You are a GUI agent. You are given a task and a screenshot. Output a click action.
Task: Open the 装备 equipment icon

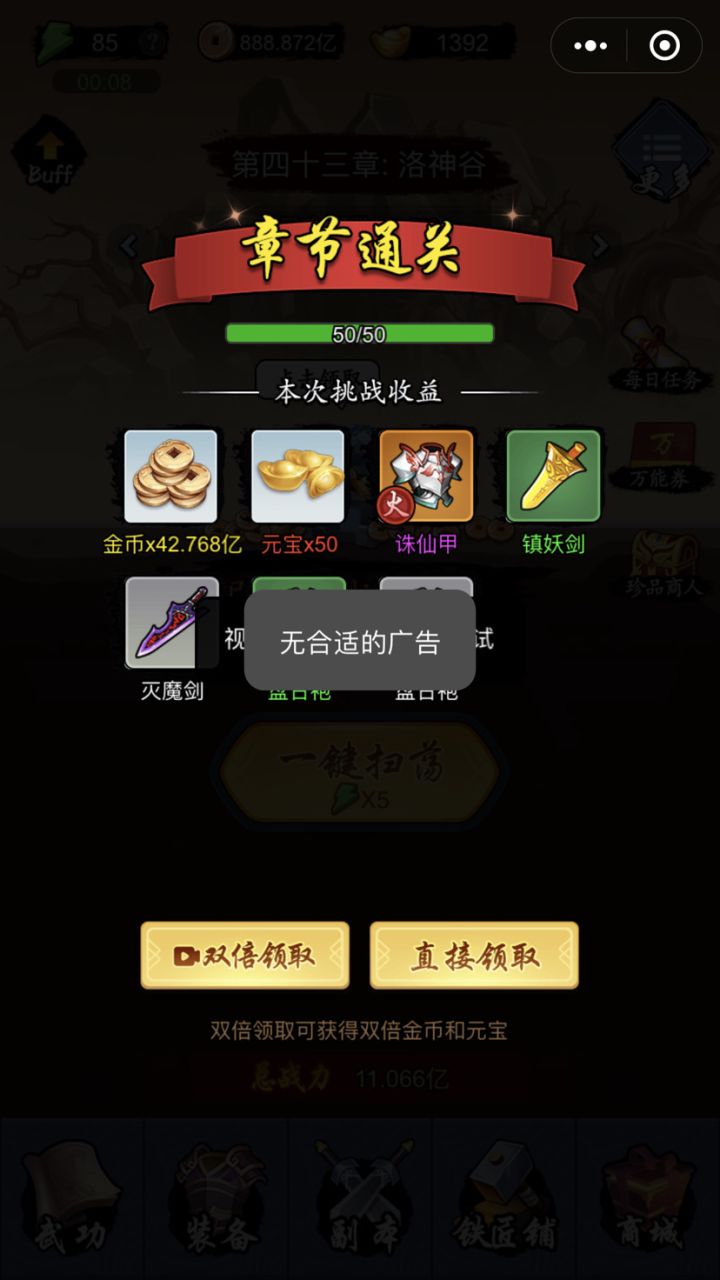215,1200
